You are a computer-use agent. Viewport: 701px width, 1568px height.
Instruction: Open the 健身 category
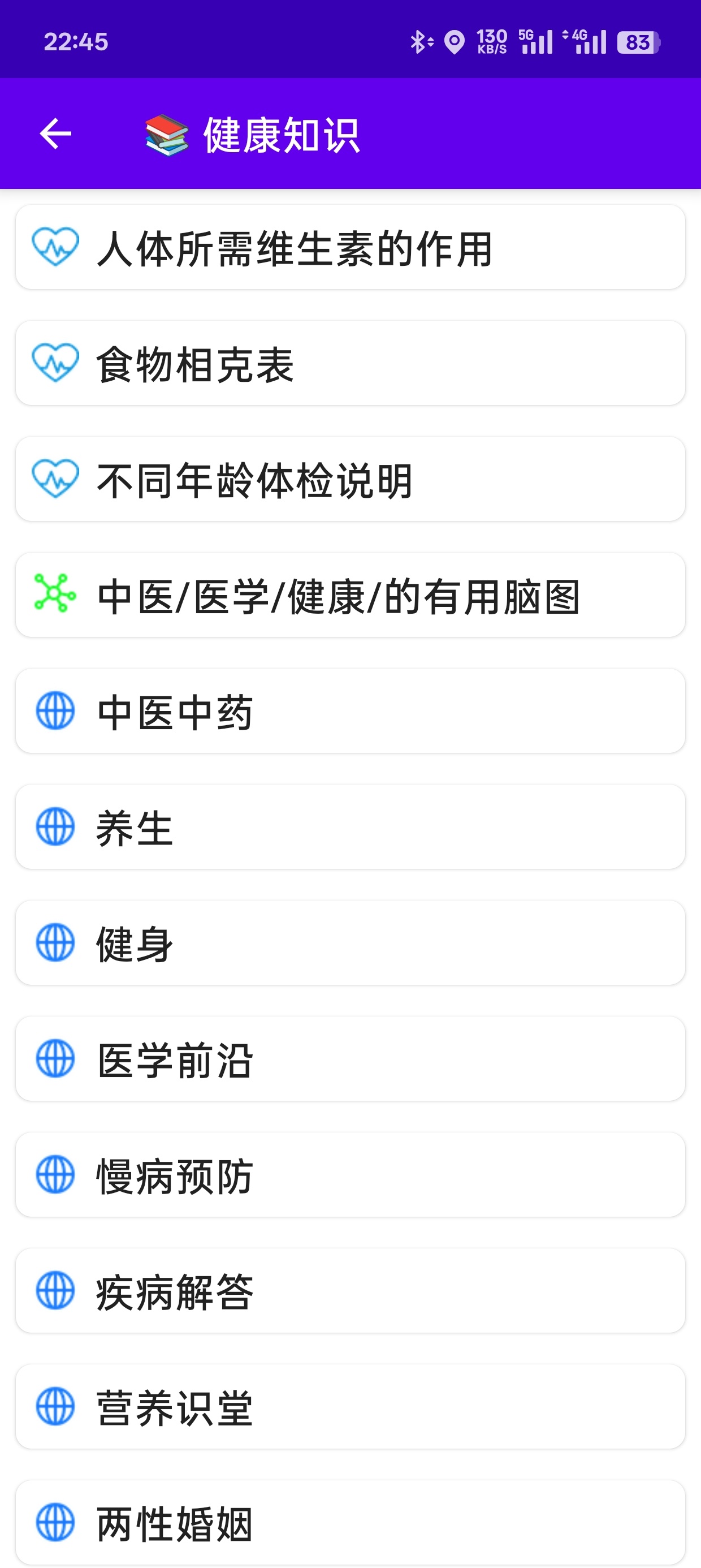click(350, 943)
